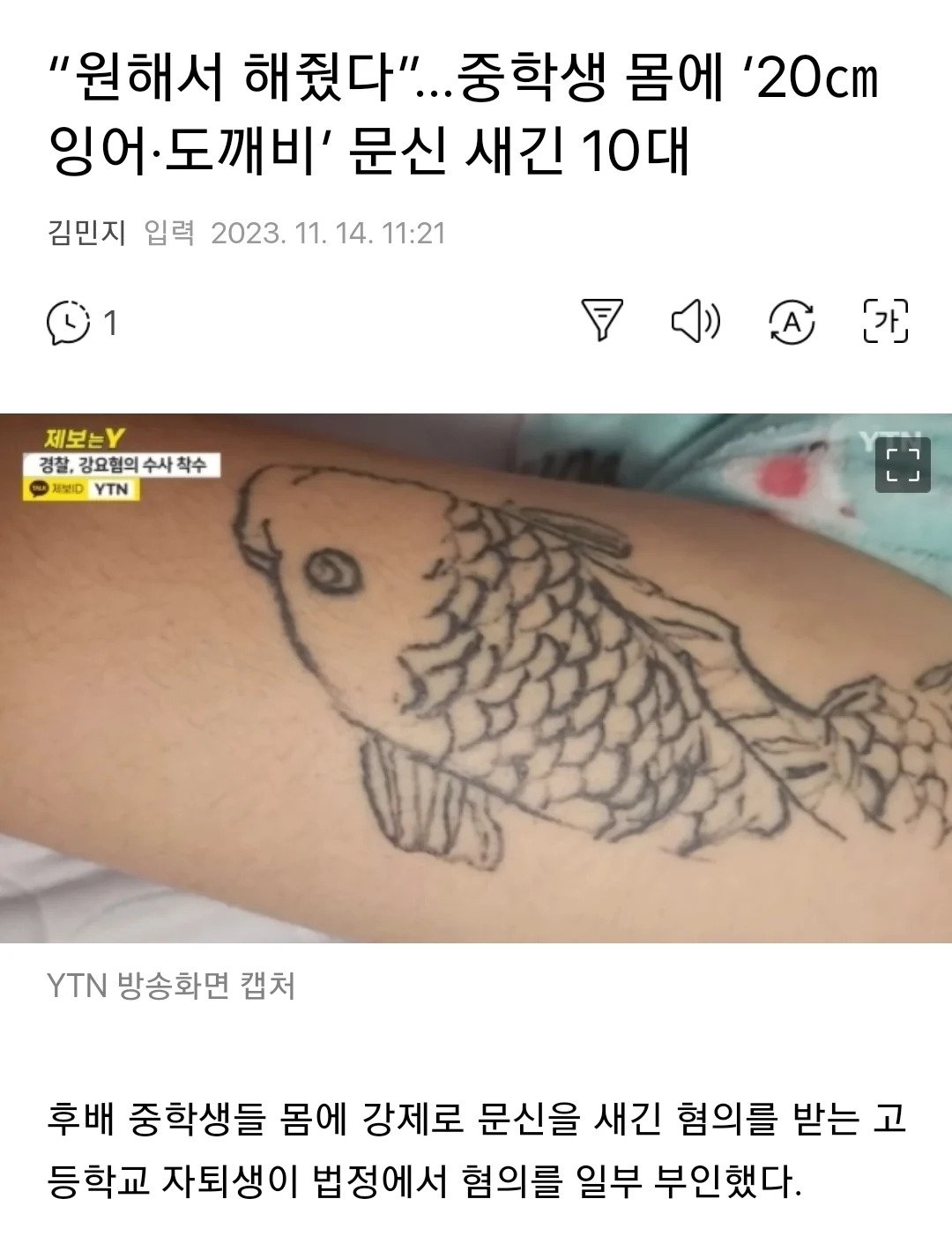Open the article summary funnel icon
The width and height of the screenshot is (952, 1251).
point(602,320)
